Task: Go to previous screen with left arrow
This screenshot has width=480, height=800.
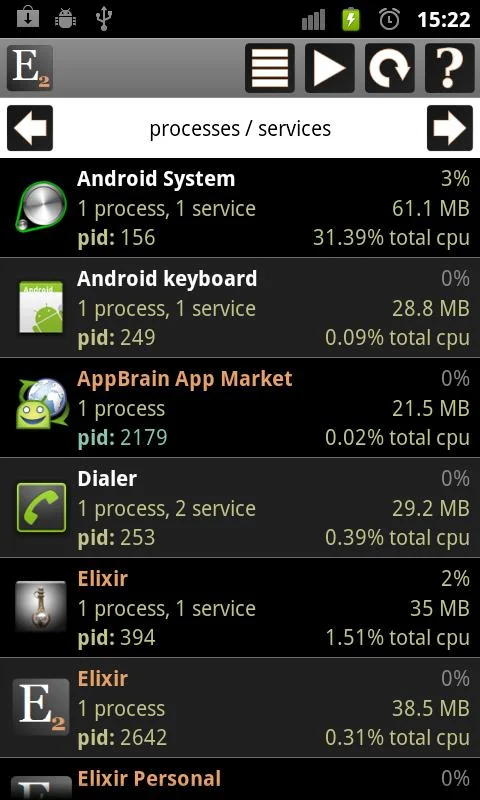Action: tap(30, 128)
